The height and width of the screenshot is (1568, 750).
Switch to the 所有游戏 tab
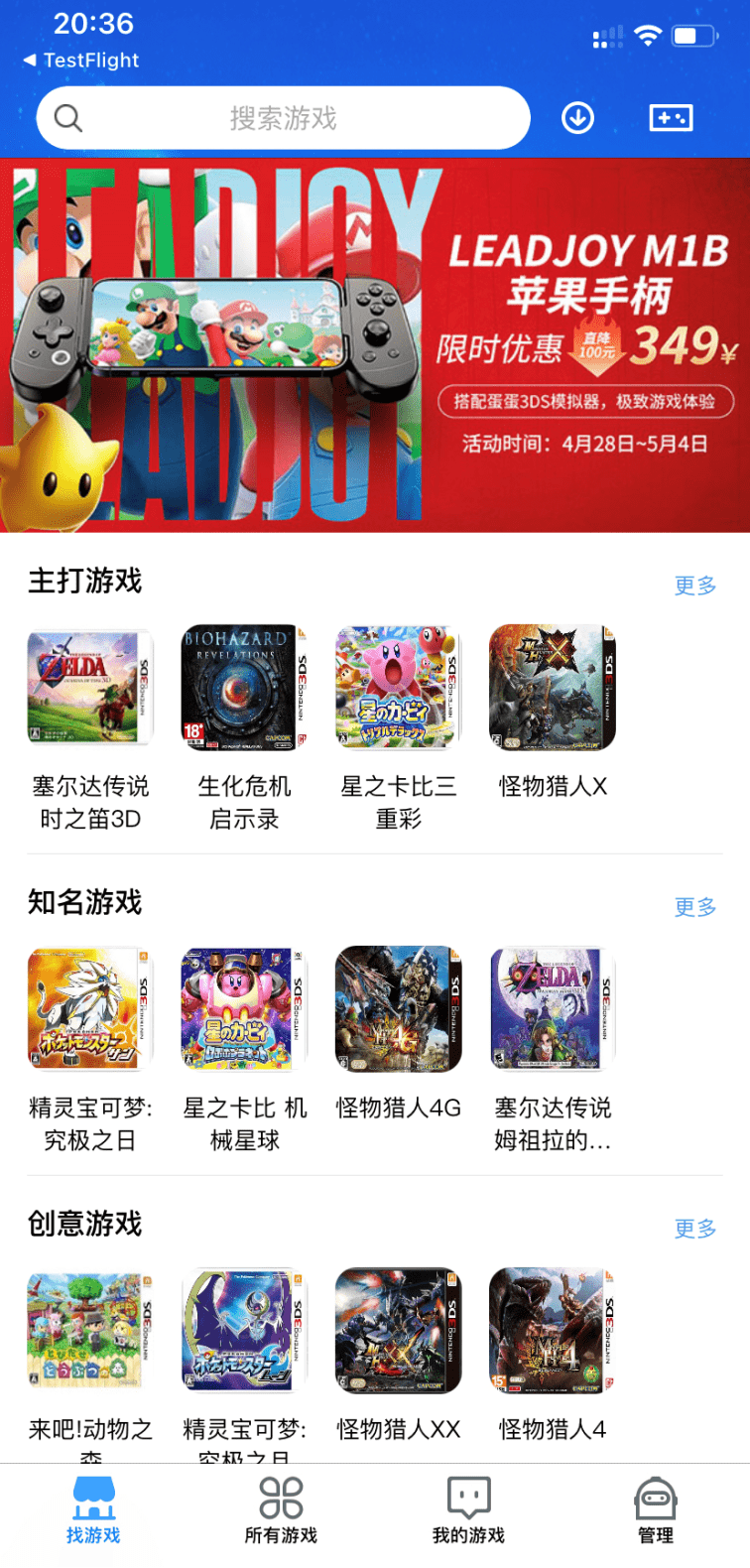[x=281, y=1510]
